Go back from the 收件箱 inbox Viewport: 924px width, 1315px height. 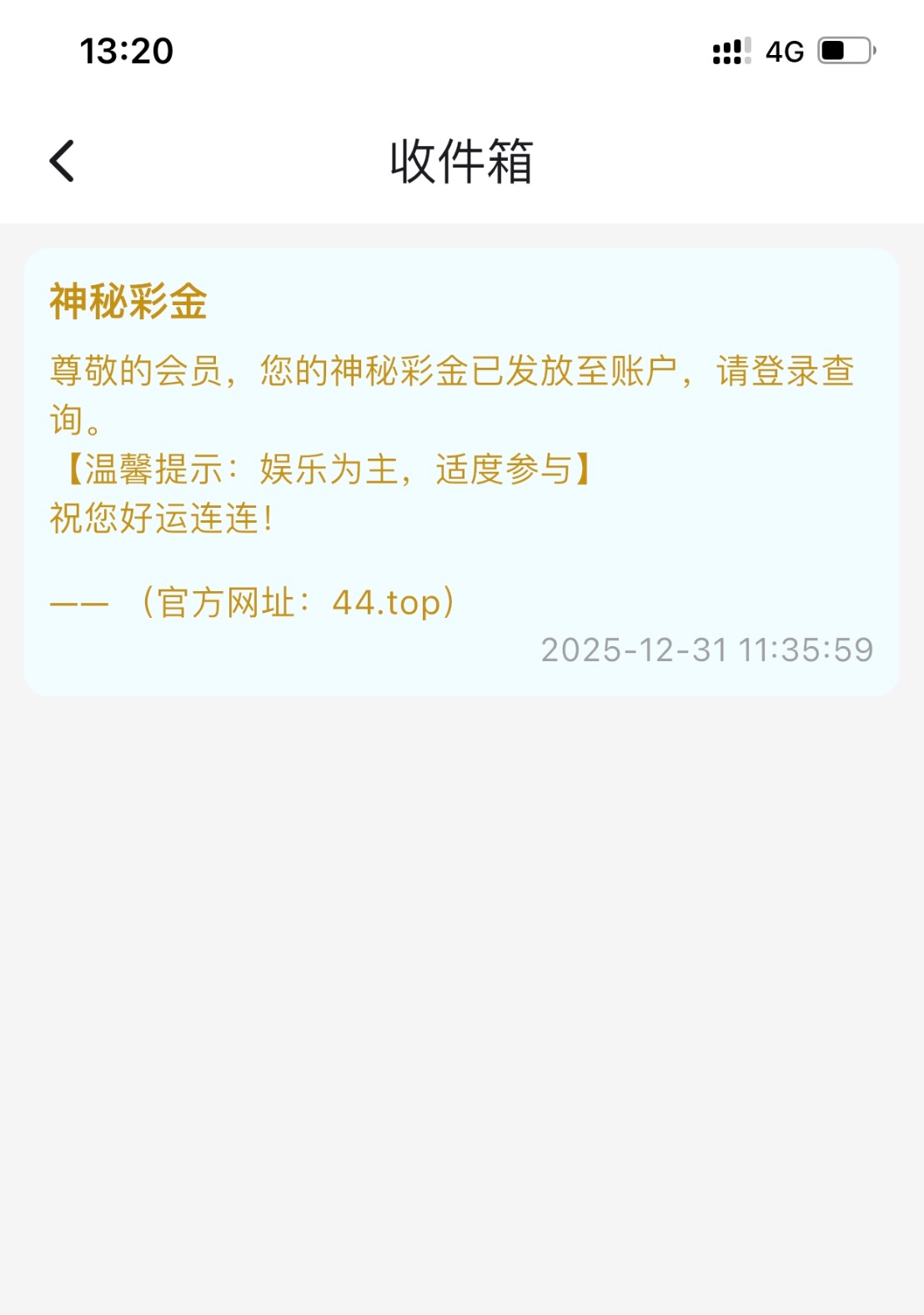[63, 160]
